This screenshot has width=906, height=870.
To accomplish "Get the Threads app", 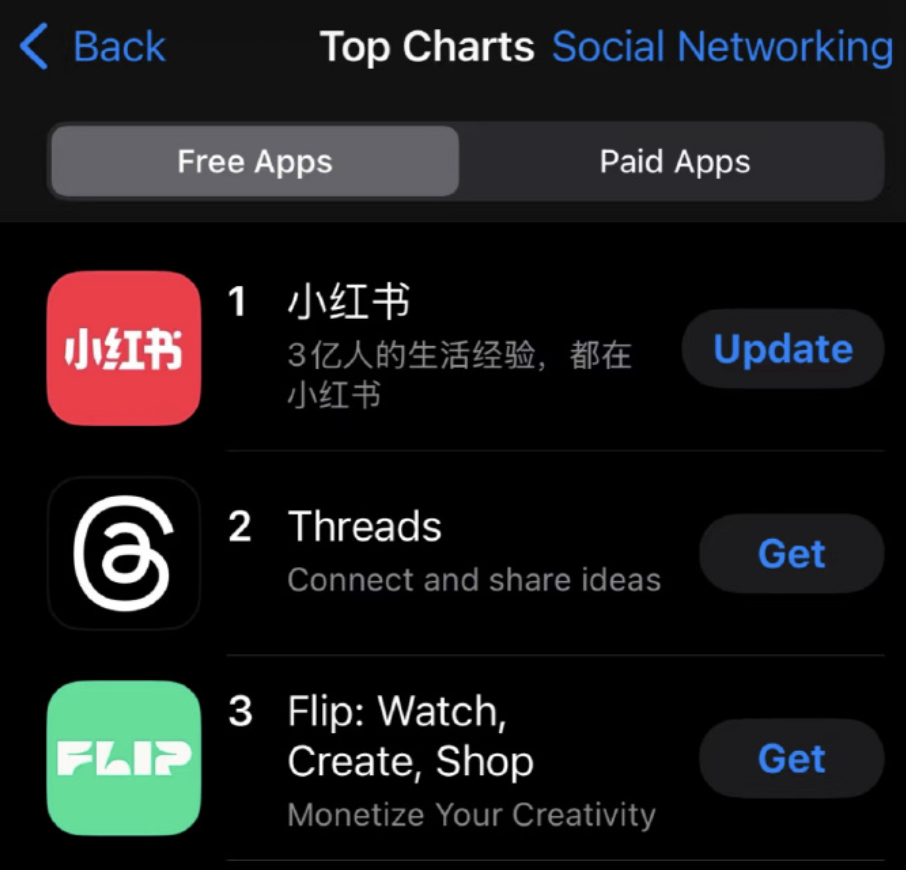I will pos(792,553).
